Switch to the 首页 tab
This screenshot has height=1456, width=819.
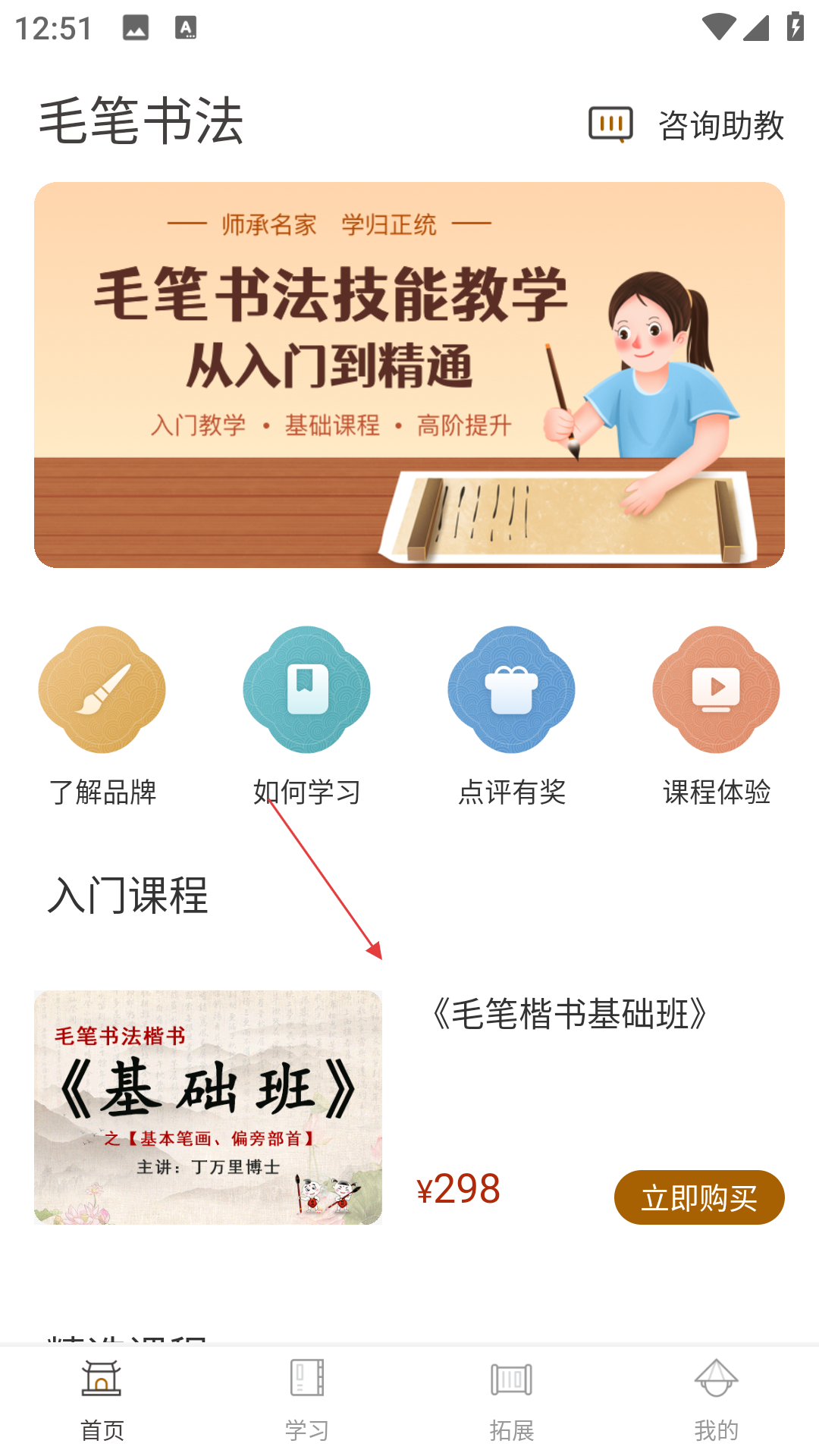pyautogui.click(x=102, y=1400)
